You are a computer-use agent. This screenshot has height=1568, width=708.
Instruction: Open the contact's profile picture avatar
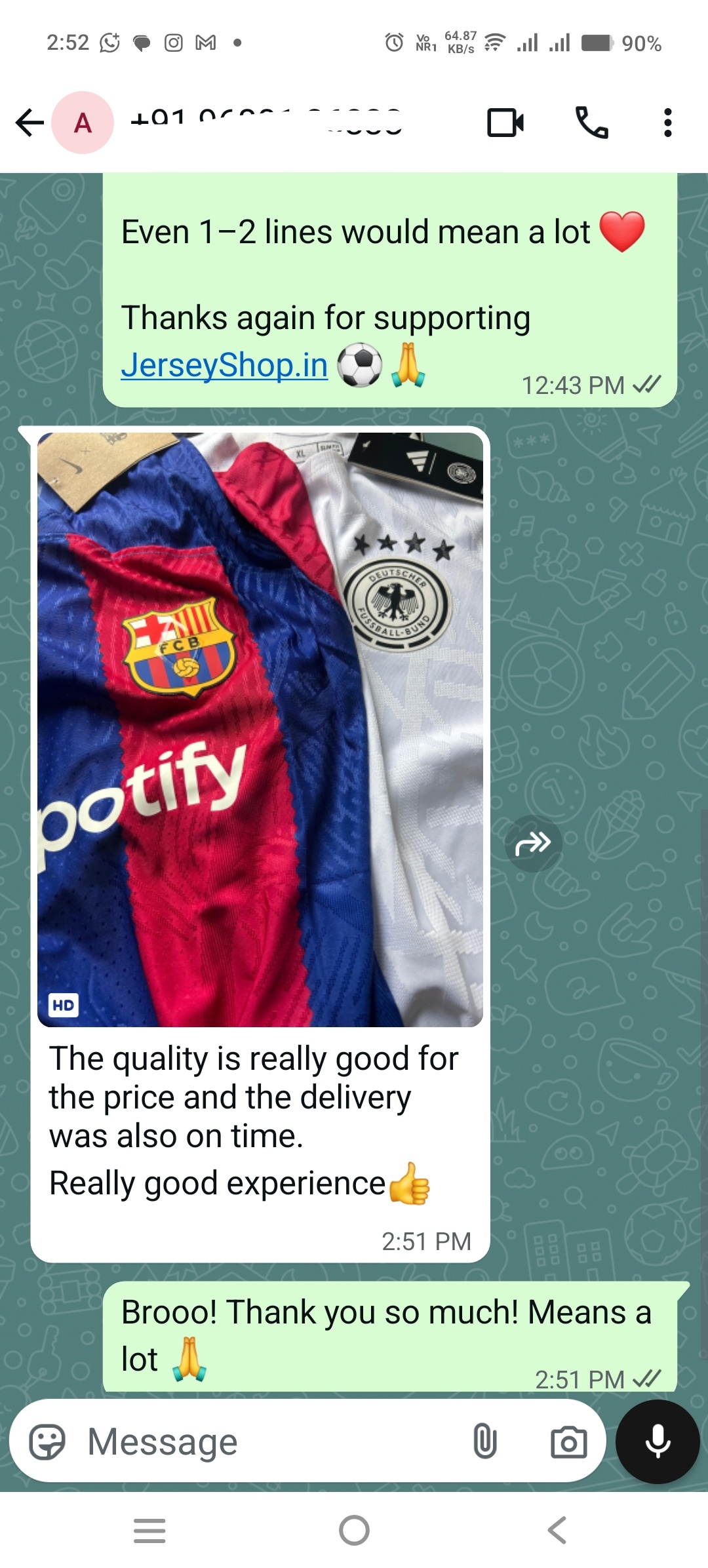(x=83, y=123)
